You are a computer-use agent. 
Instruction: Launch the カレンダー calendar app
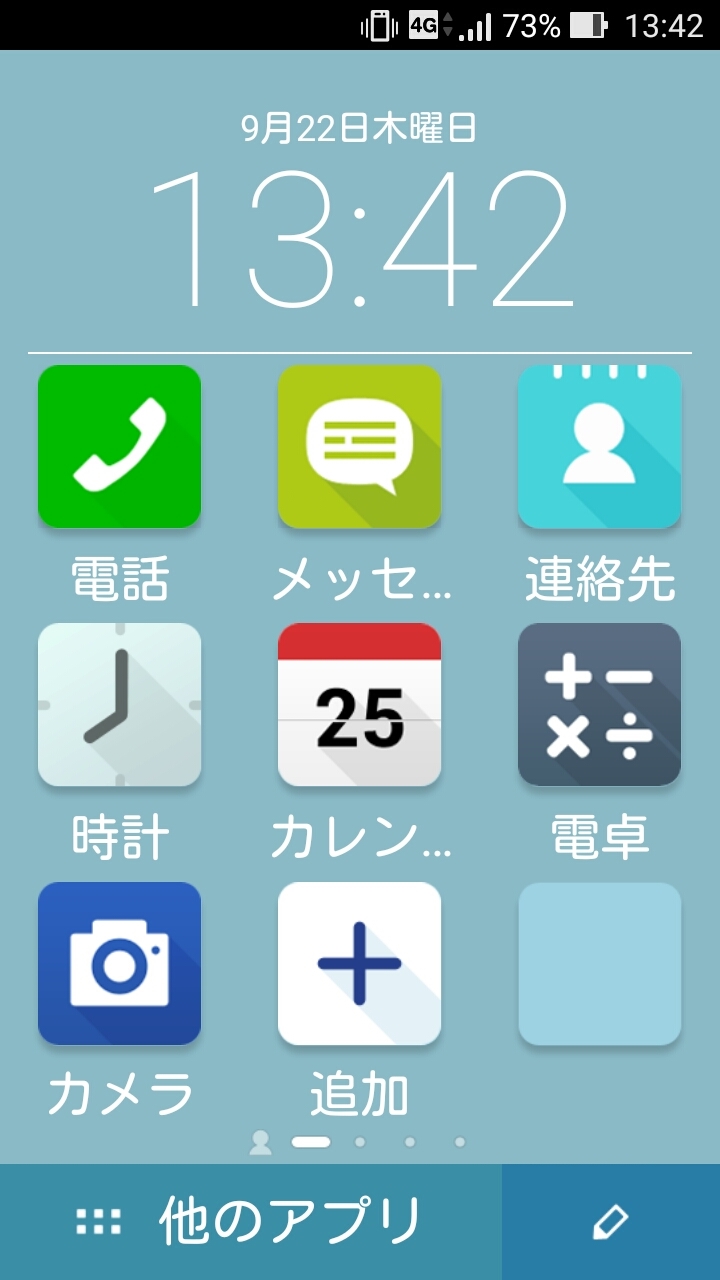coord(359,705)
